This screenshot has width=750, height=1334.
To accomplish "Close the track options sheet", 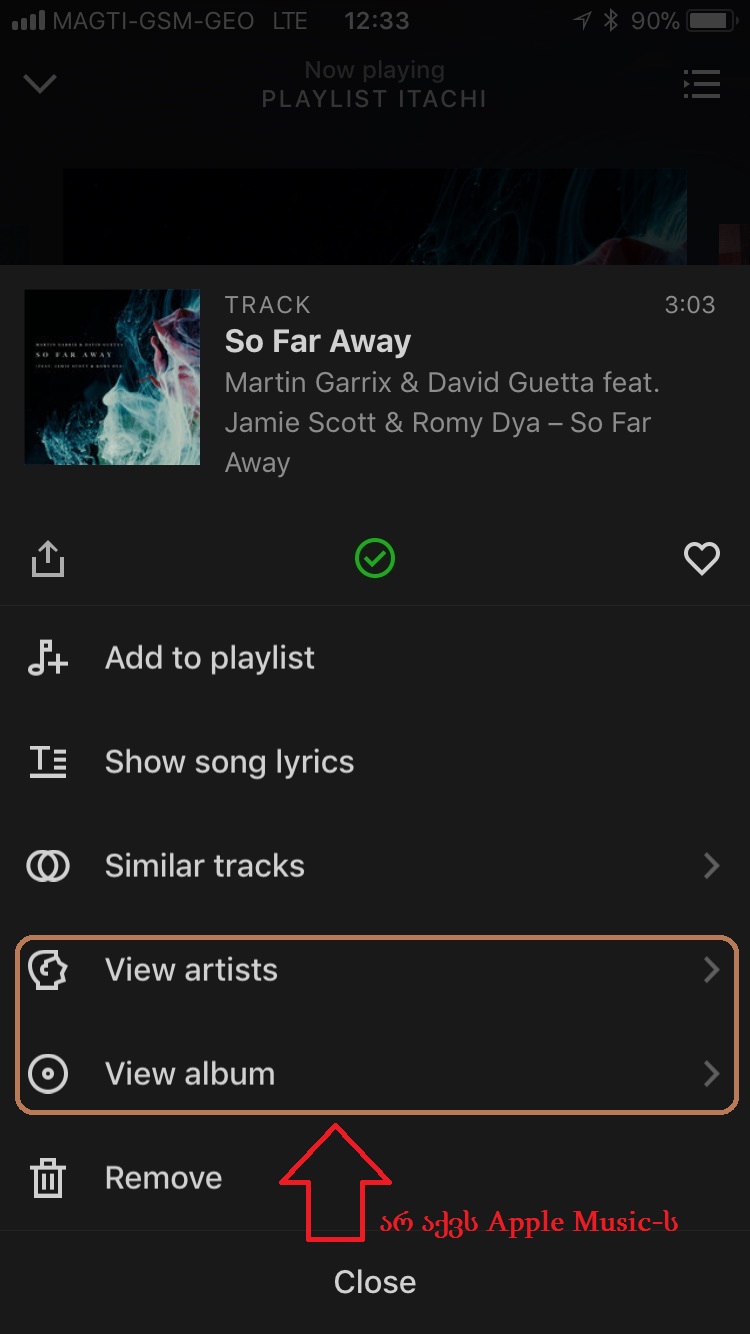I will click(x=375, y=1282).
